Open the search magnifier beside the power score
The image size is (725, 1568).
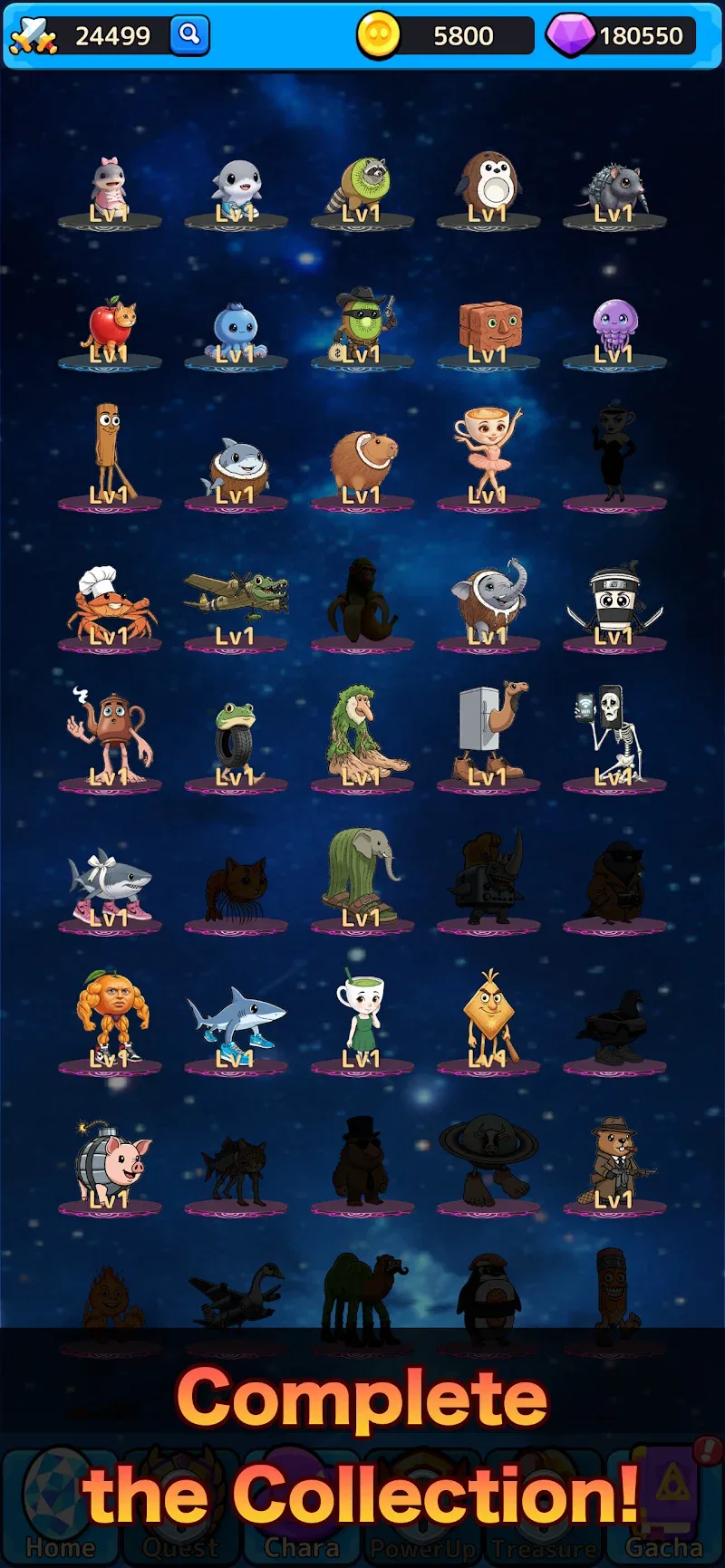pyautogui.click(x=189, y=35)
